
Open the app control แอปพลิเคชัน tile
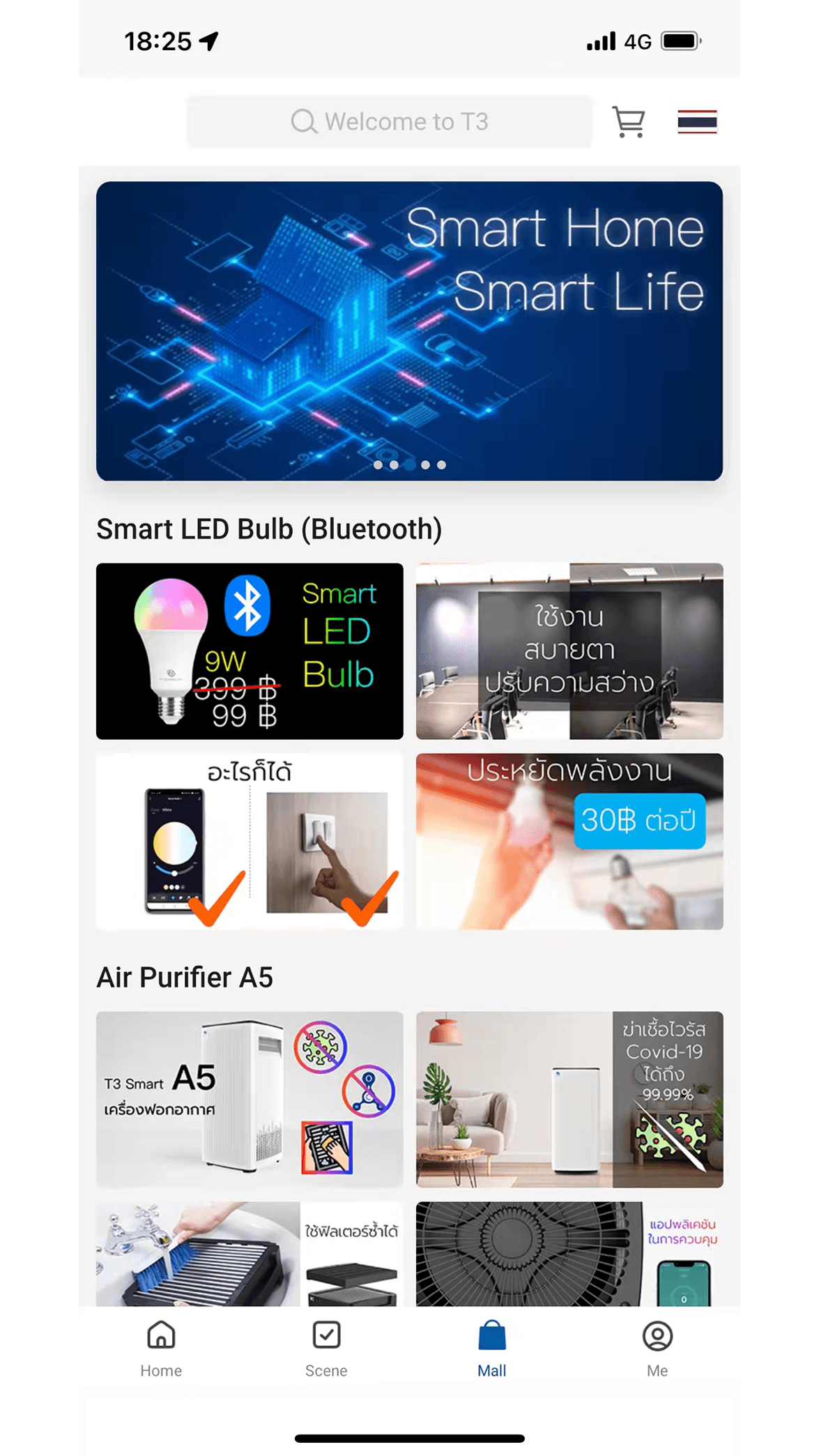pyautogui.click(x=569, y=1254)
